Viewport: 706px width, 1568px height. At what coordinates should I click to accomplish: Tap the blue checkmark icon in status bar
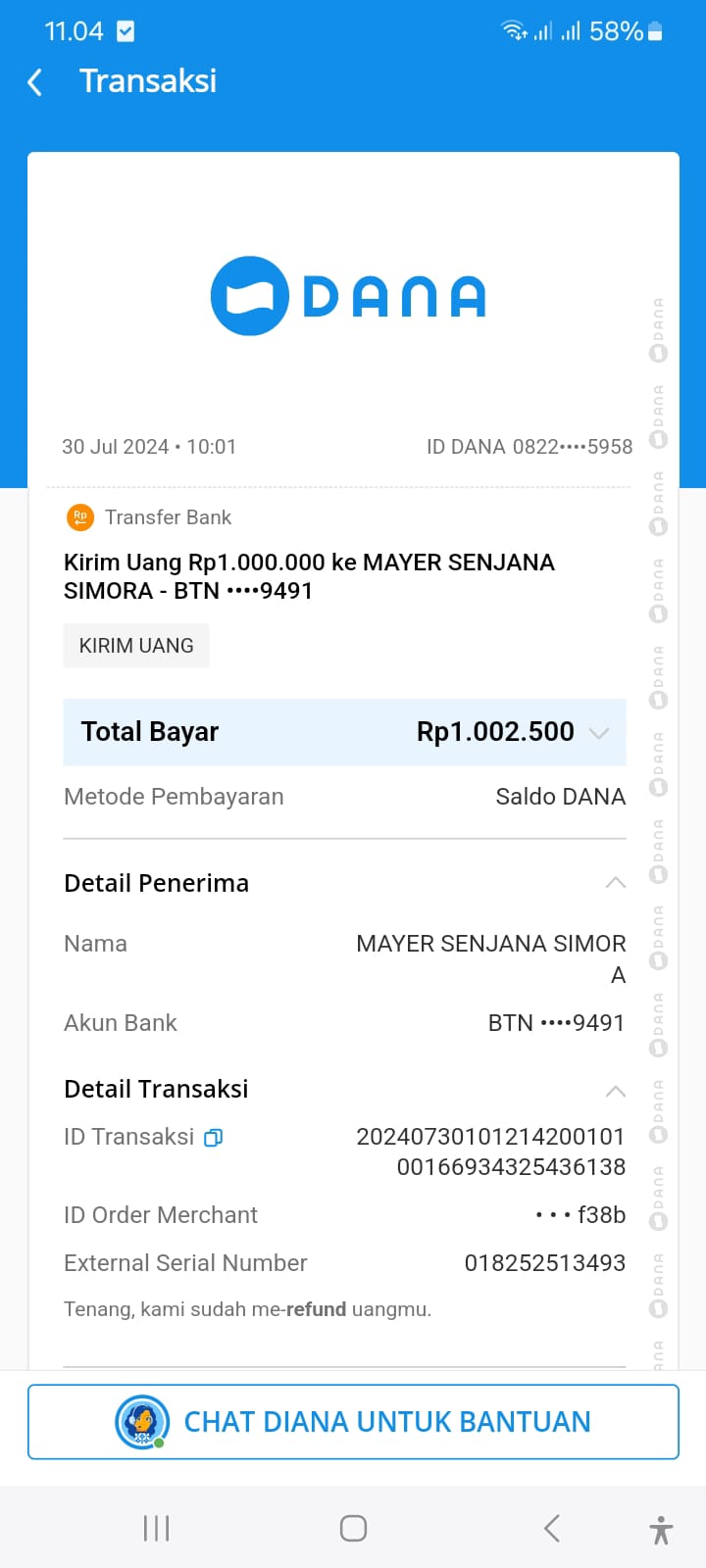click(x=125, y=30)
